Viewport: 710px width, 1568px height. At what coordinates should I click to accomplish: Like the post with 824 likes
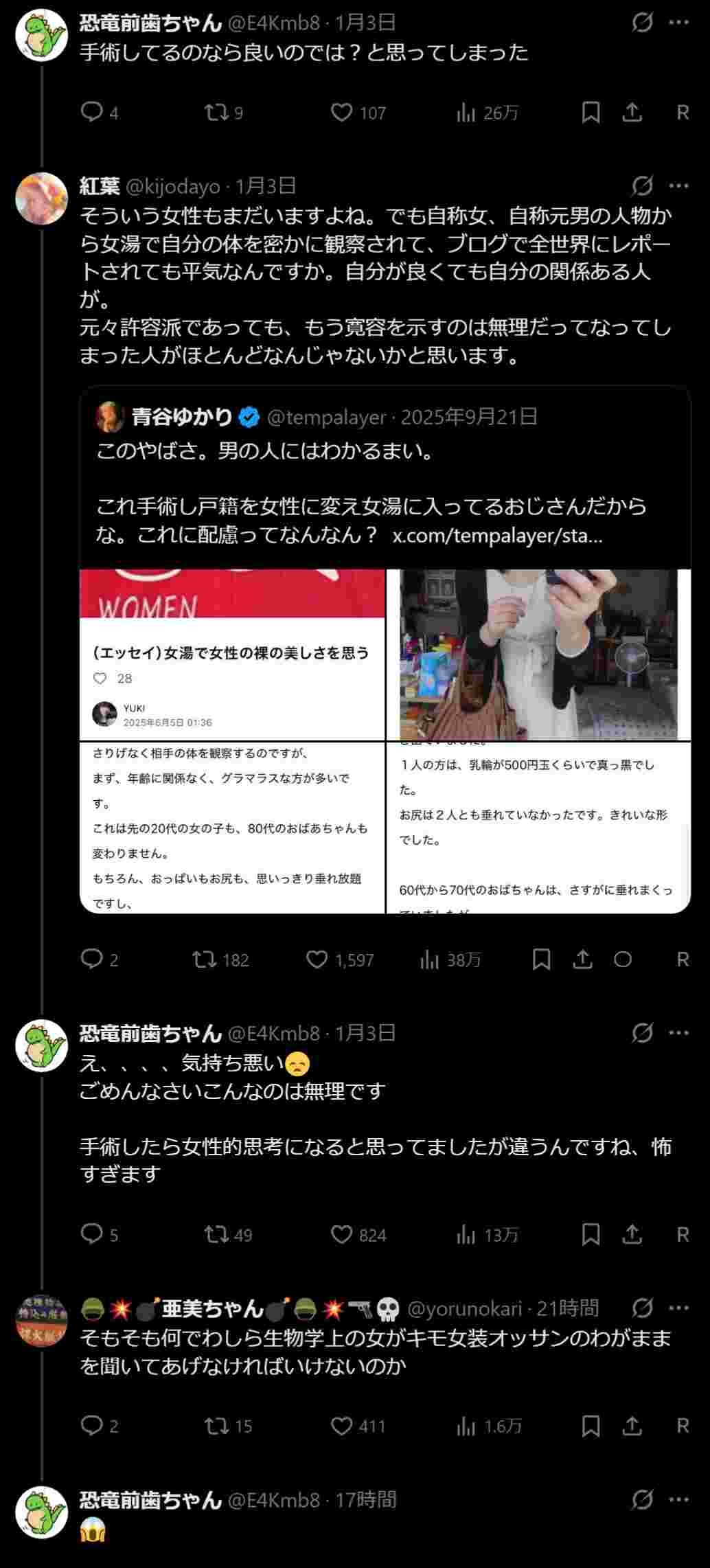pyautogui.click(x=341, y=1235)
